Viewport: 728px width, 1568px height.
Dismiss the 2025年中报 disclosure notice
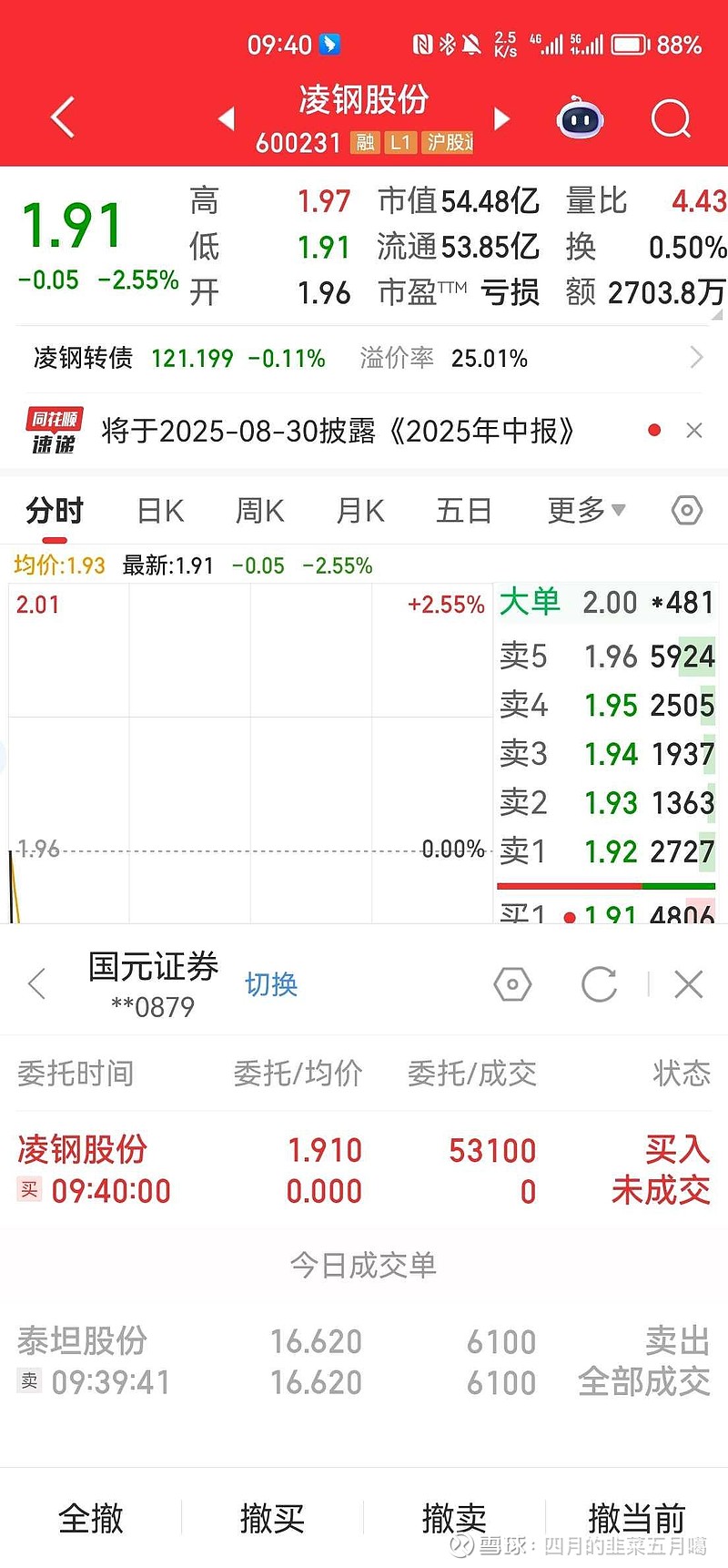[x=694, y=431]
